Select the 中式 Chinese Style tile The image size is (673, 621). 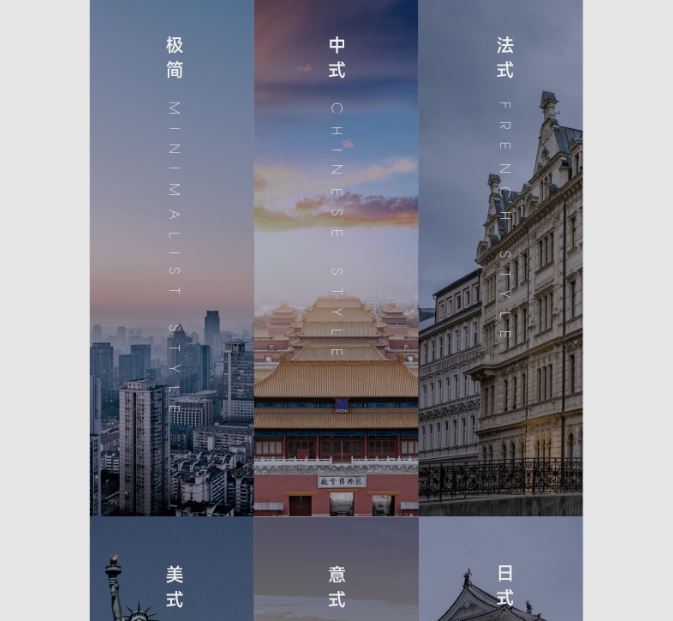336,257
